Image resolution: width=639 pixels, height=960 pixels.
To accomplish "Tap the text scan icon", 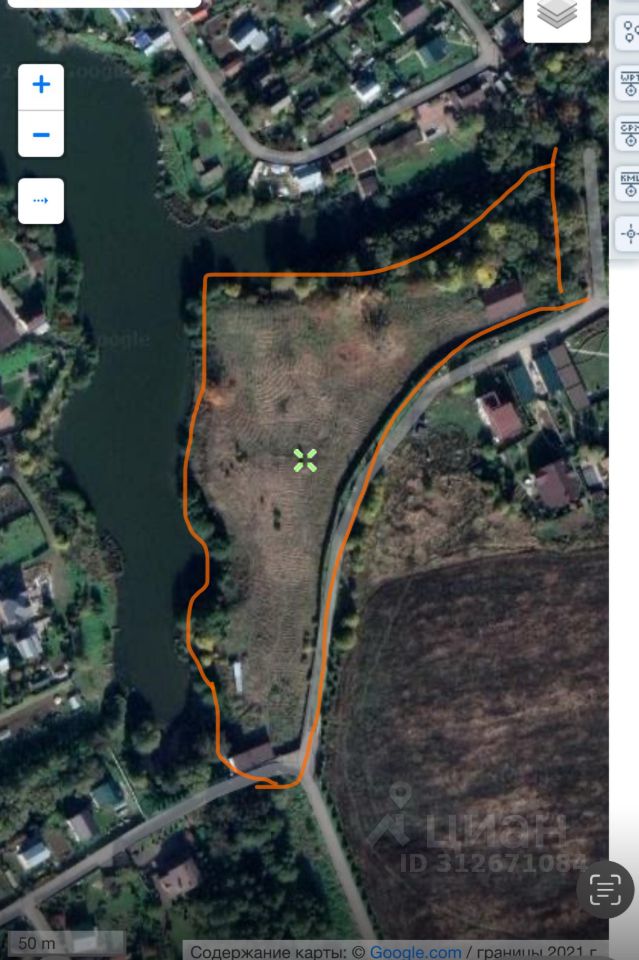I will tap(605, 888).
